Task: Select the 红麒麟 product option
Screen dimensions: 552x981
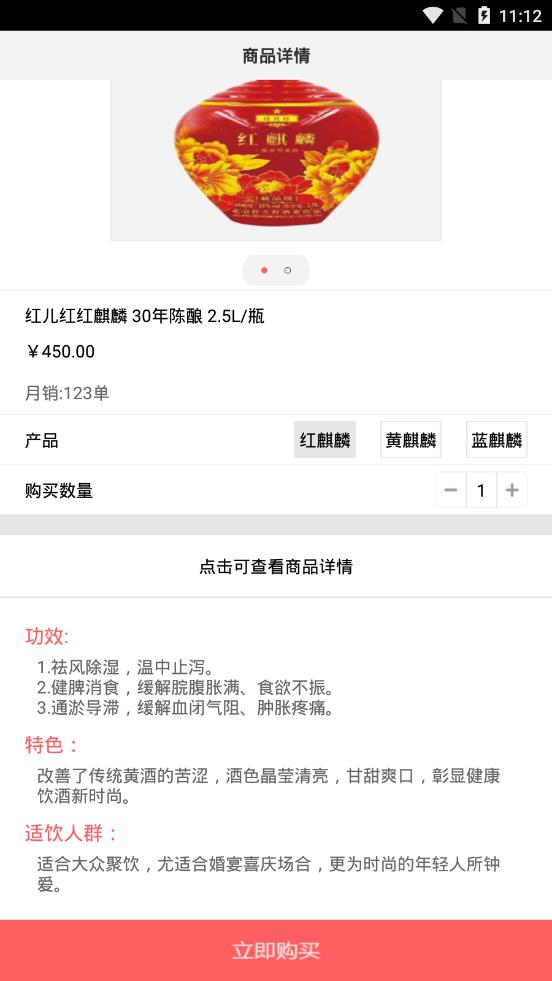Action: click(x=325, y=440)
